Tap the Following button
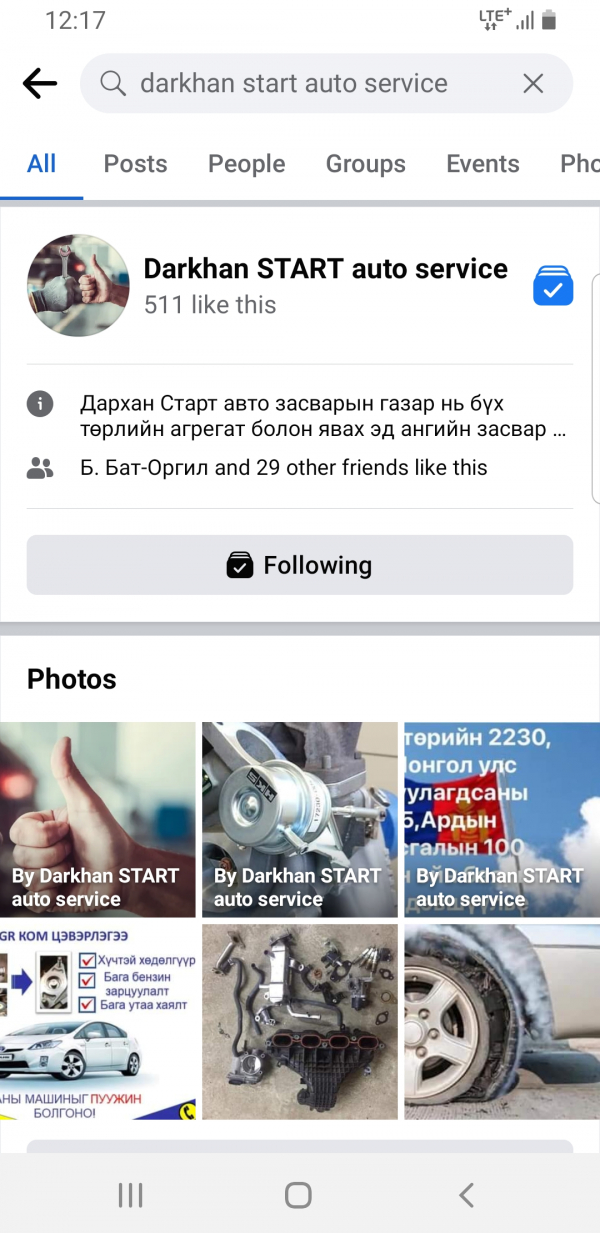The height and width of the screenshot is (1233, 600). [299, 565]
